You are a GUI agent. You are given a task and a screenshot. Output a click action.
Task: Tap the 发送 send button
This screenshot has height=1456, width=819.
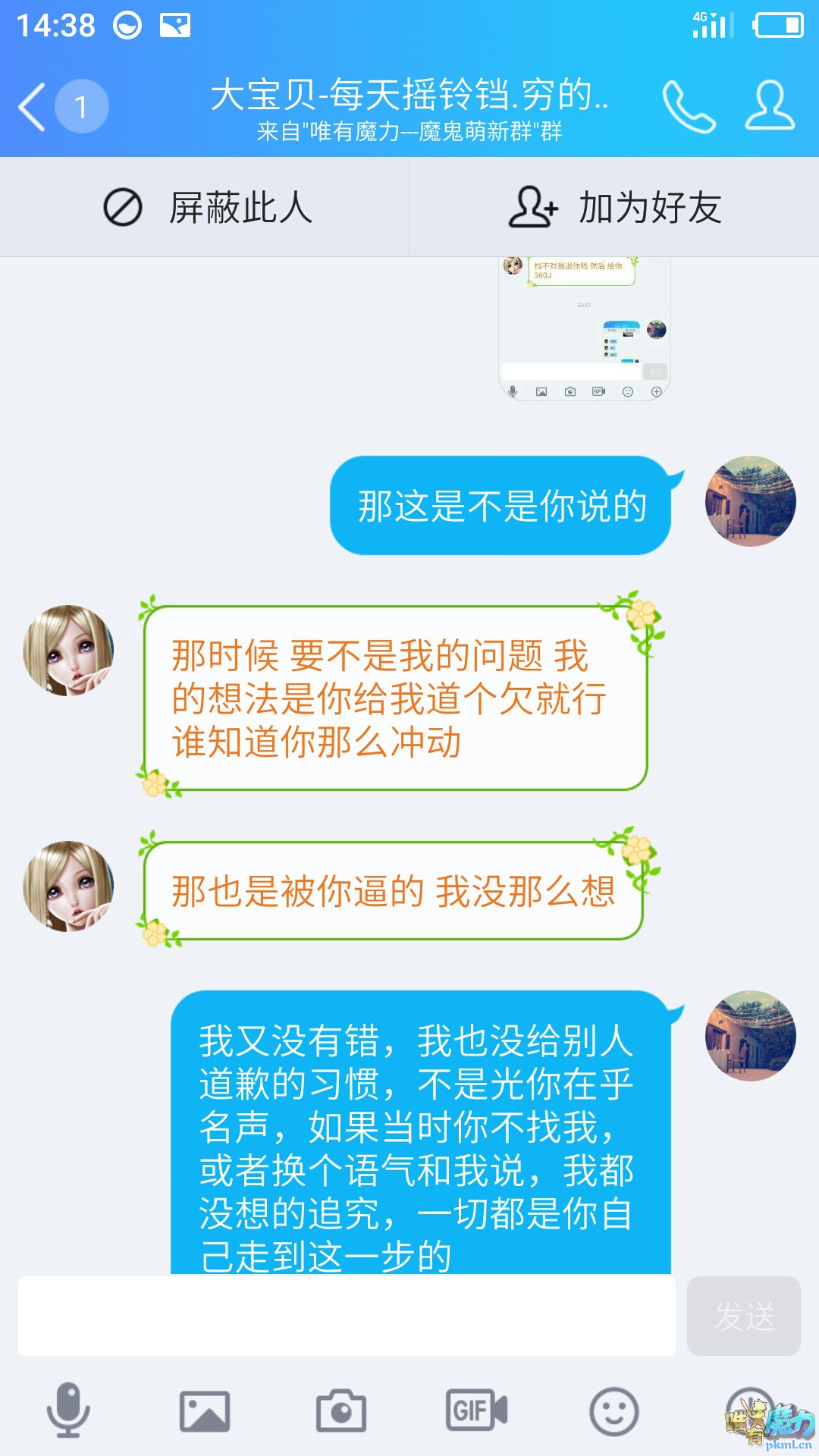[743, 1316]
